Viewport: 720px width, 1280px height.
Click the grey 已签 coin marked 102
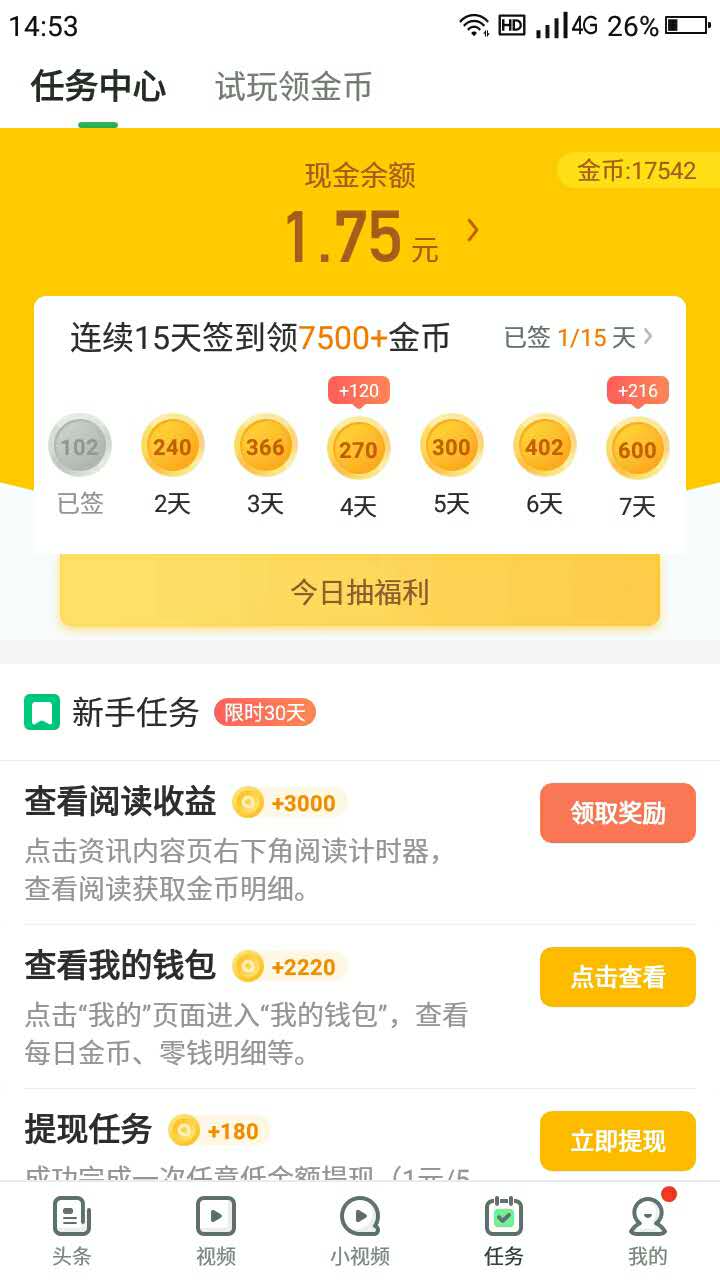(79, 445)
